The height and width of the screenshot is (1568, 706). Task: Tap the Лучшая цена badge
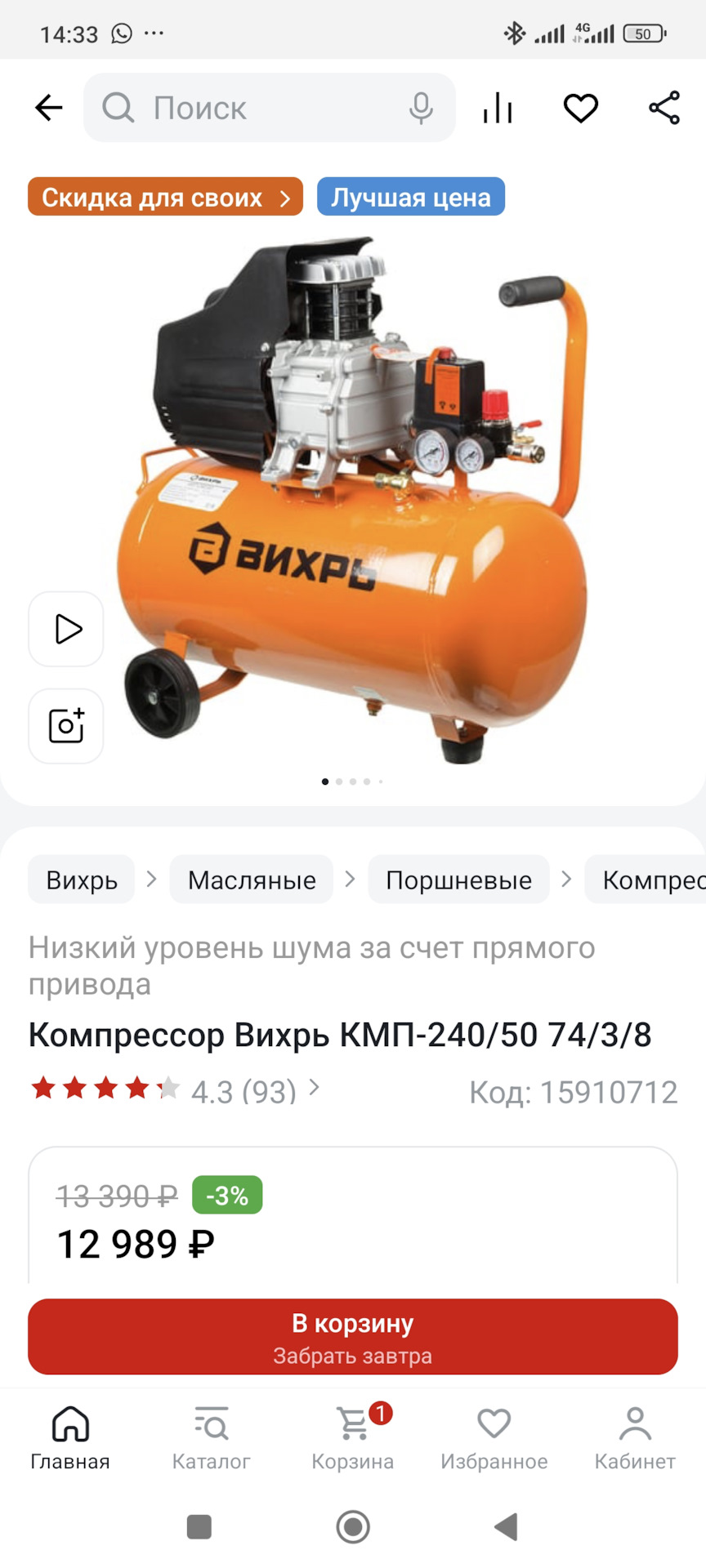click(x=411, y=197)
